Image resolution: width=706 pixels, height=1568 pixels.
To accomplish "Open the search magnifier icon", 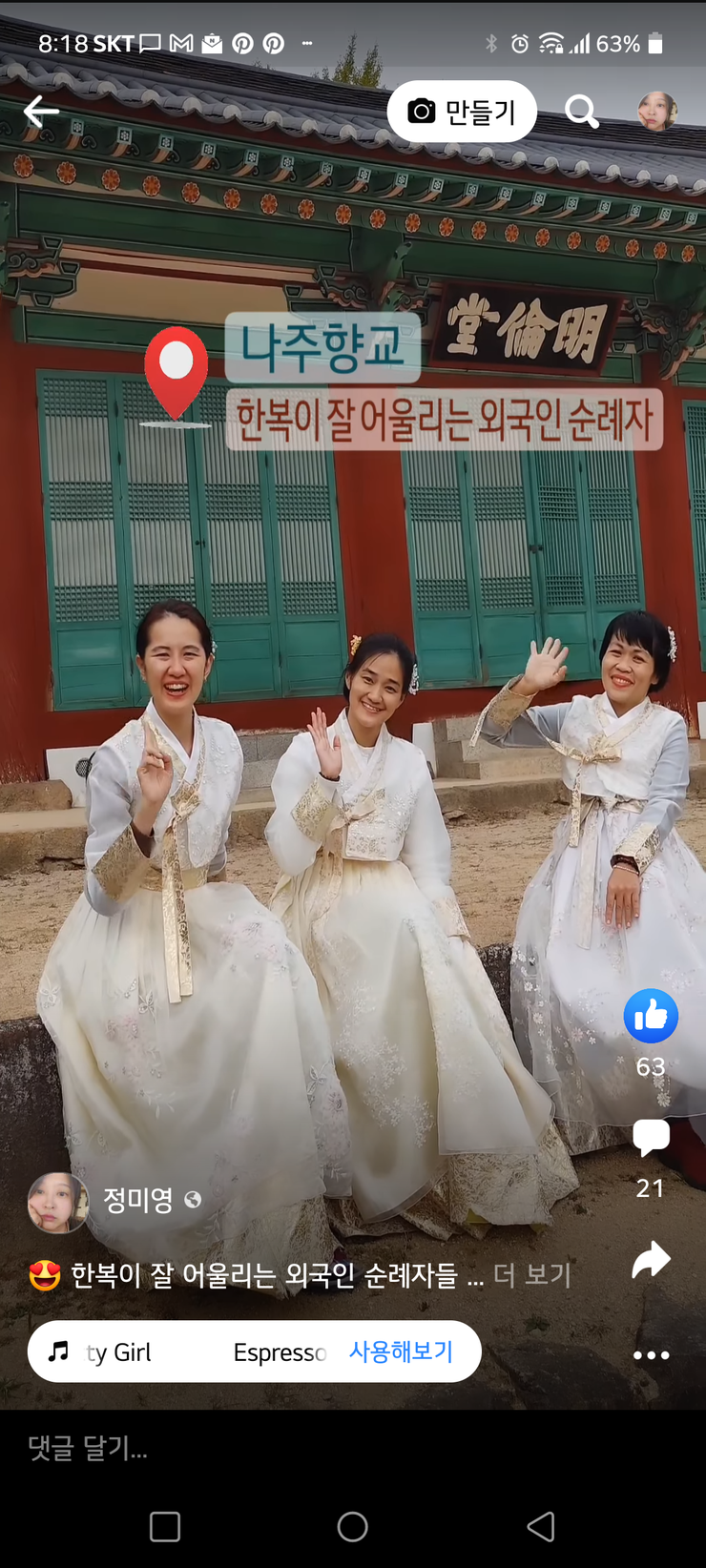I will pos(581,112).
